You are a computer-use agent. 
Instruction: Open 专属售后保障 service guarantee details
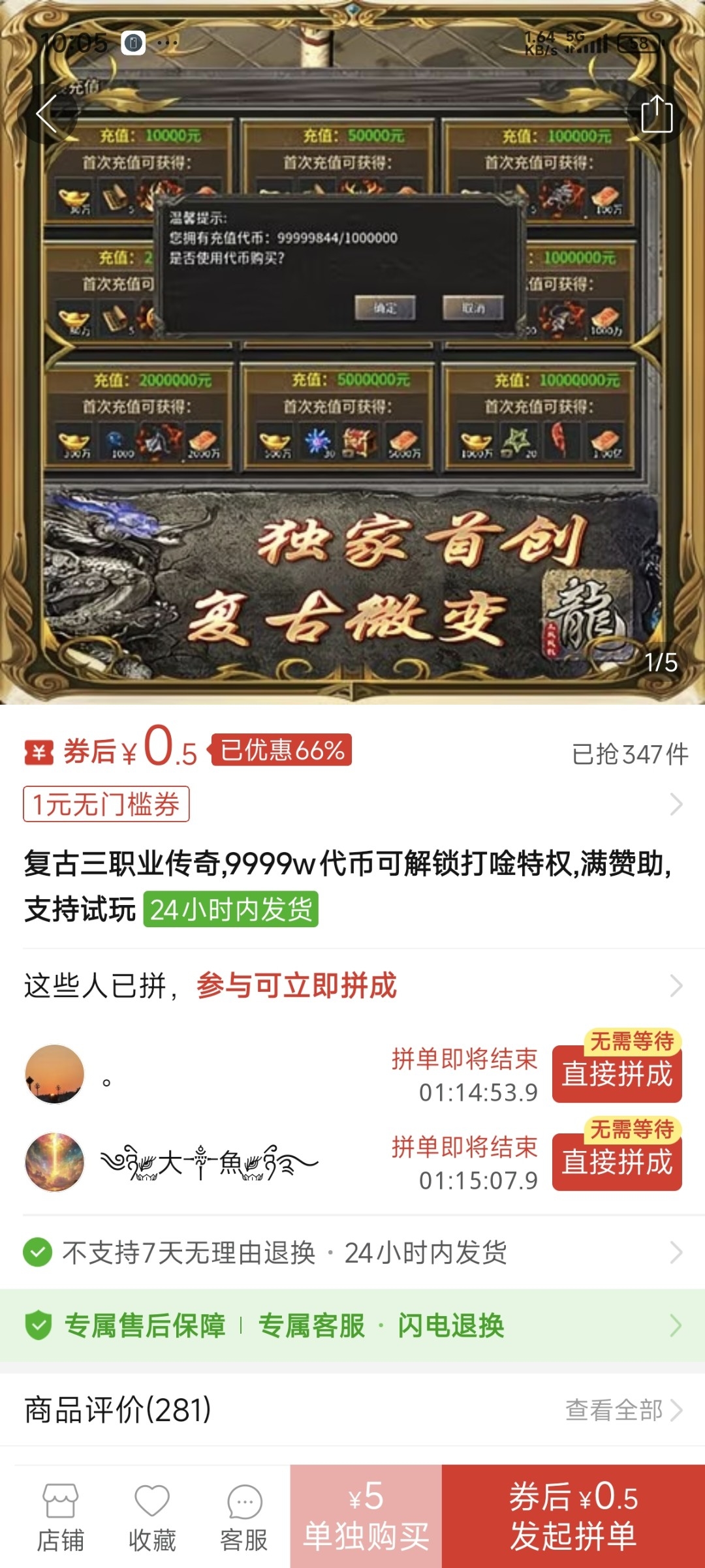[352, 1325]
